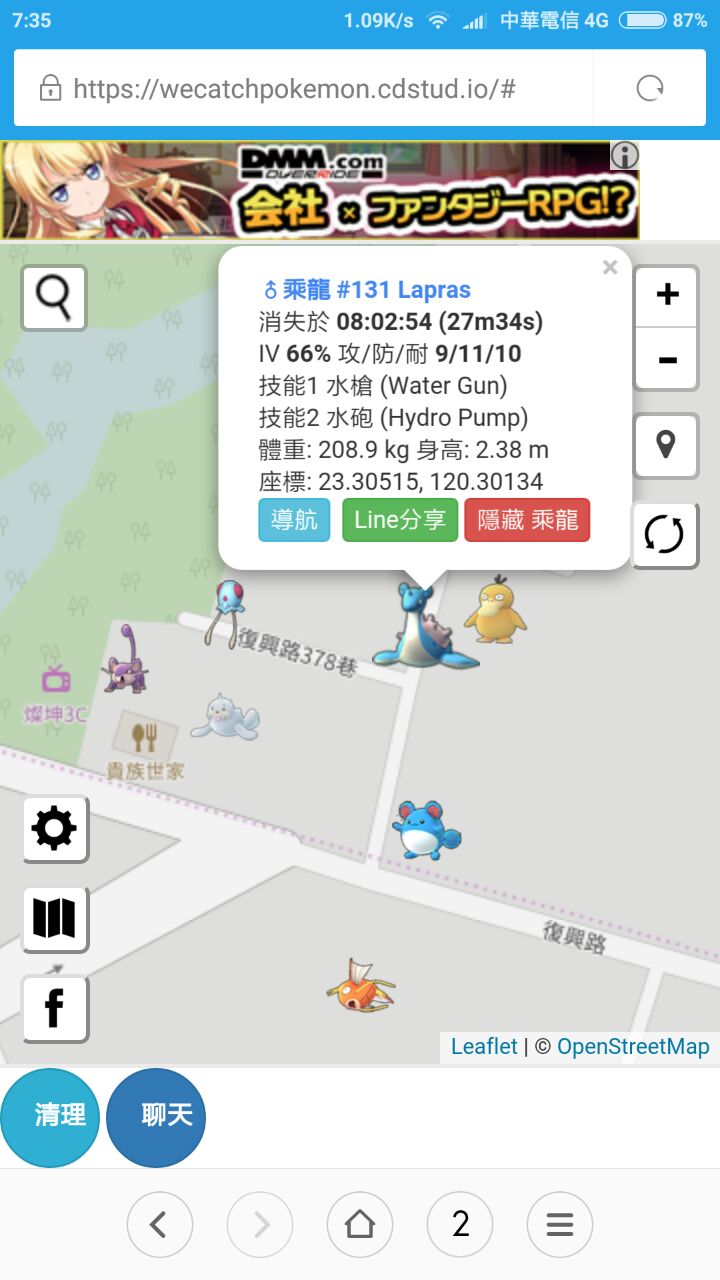Image resolution: width=720 pixels, height=1280 pixels.
Task: Center map on my location pin
Action: pos(666,445)
